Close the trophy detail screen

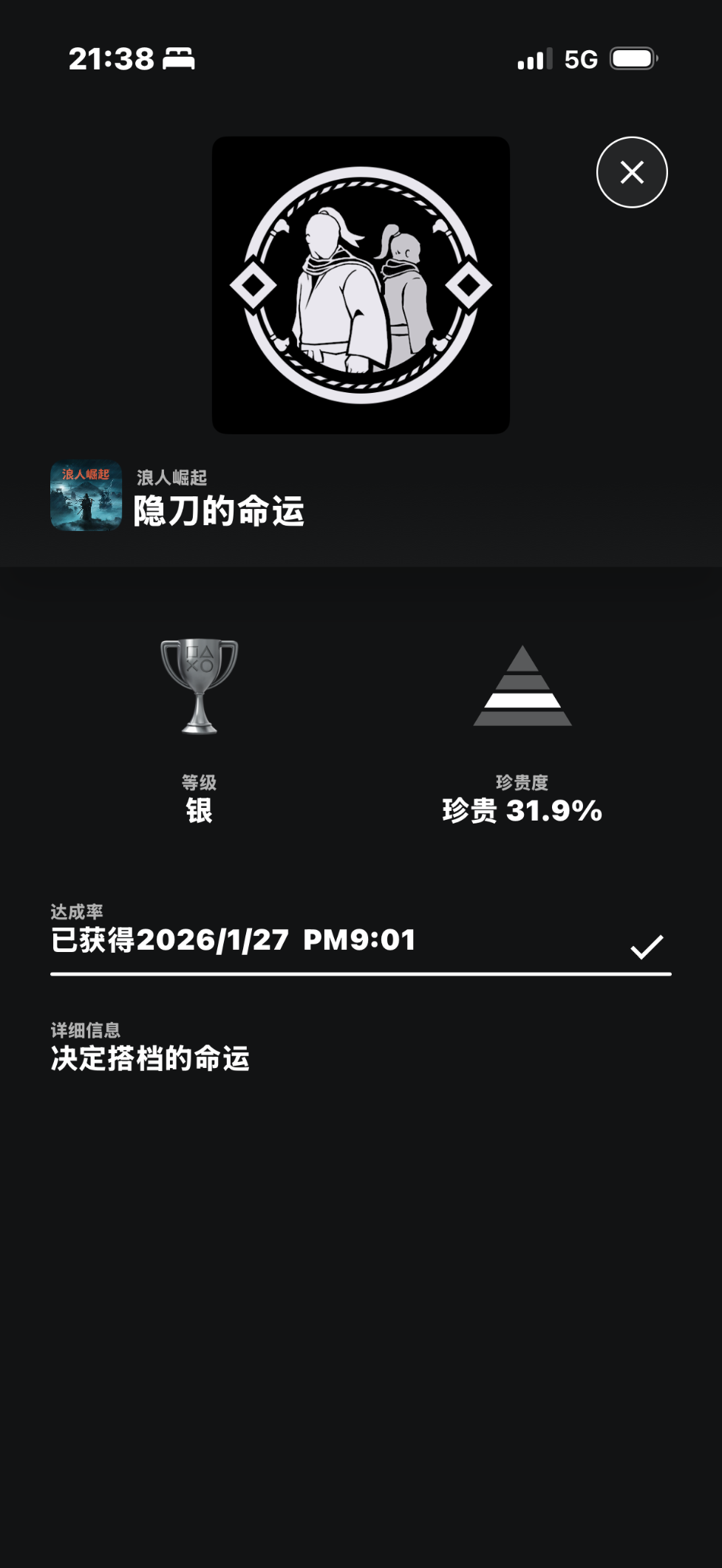click(x=632, y=172)
